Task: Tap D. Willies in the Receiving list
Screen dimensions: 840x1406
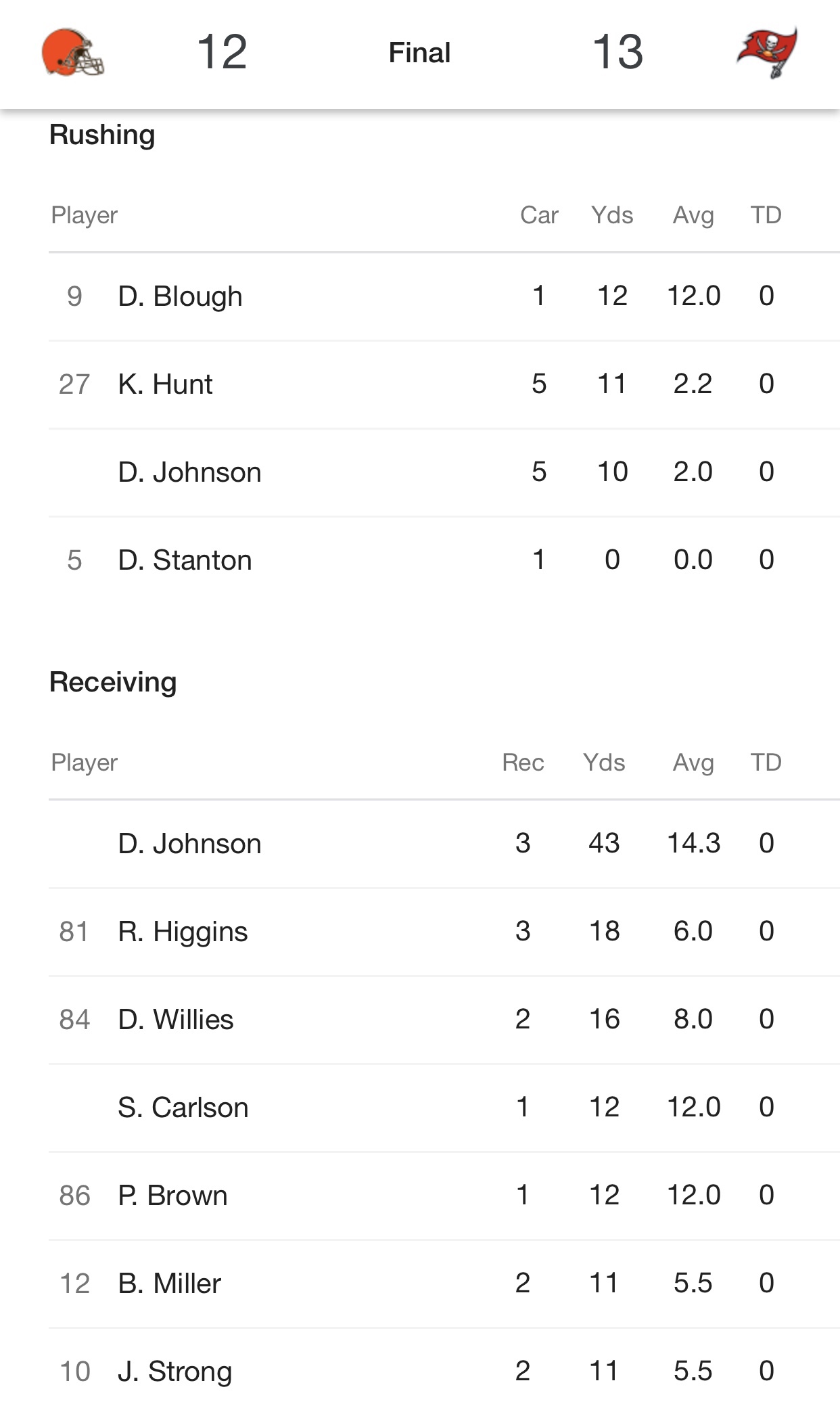Action: (x=176, y=1020)
